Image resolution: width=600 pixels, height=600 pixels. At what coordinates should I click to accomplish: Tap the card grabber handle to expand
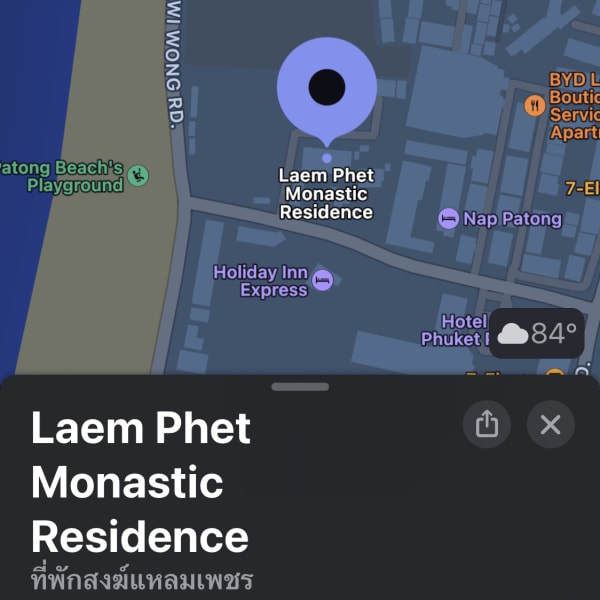point(299,387)
